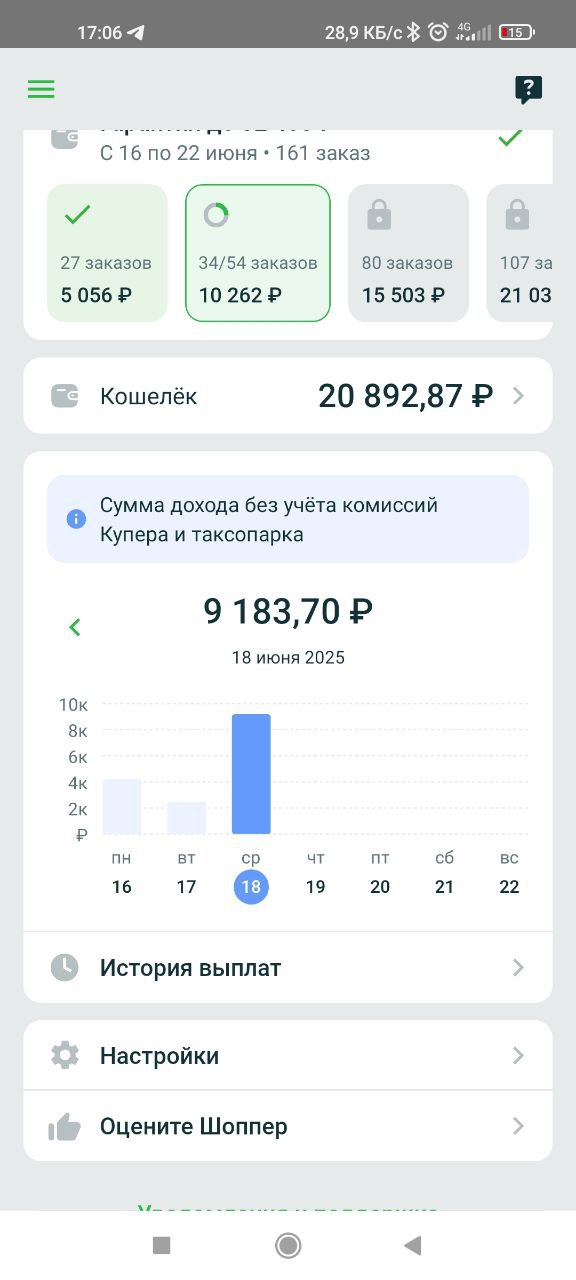Open the help question mark icon
The height and width of the screenshot is (1280, 576).
[528, 90]
